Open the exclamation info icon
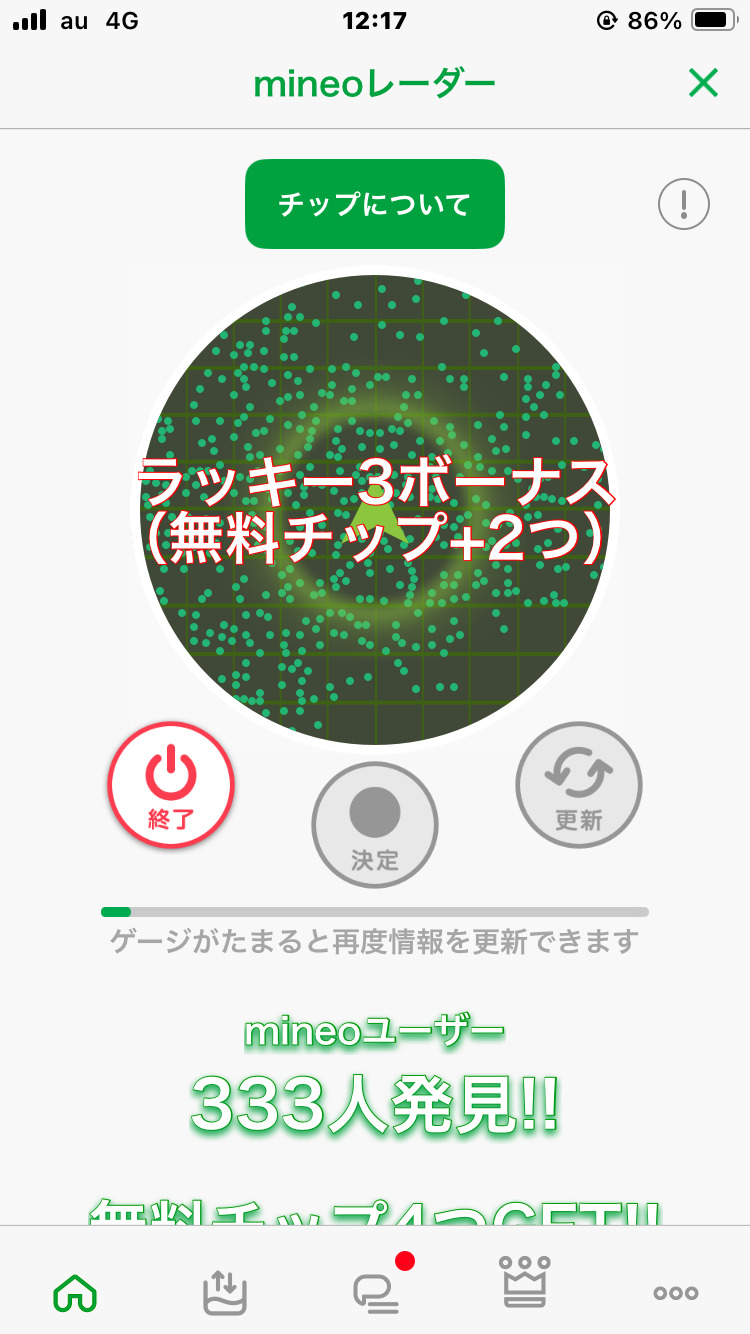This screenshot has height=1334, width=750. click(x=684, y=204)
